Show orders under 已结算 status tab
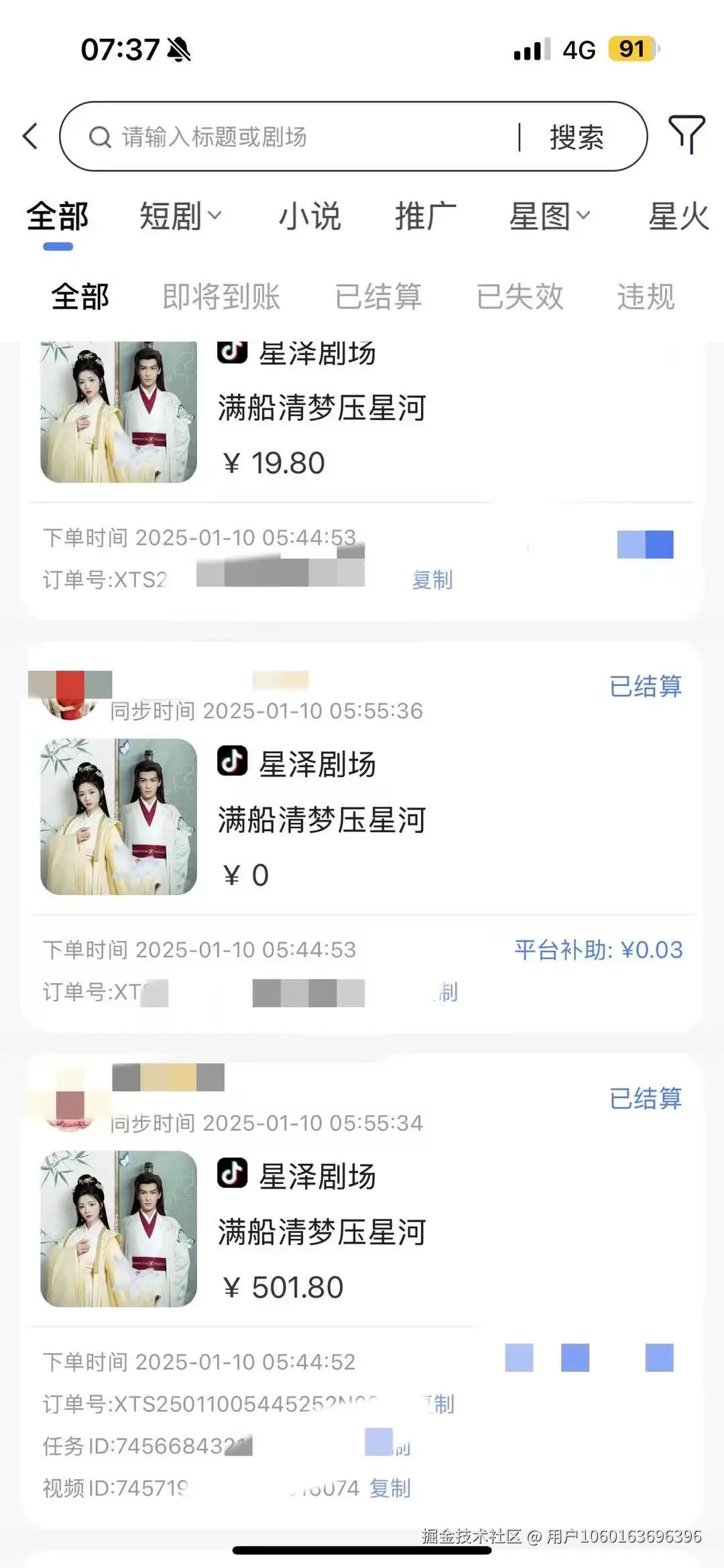This screenshot has height=1568, width=724. click(379, 296)
